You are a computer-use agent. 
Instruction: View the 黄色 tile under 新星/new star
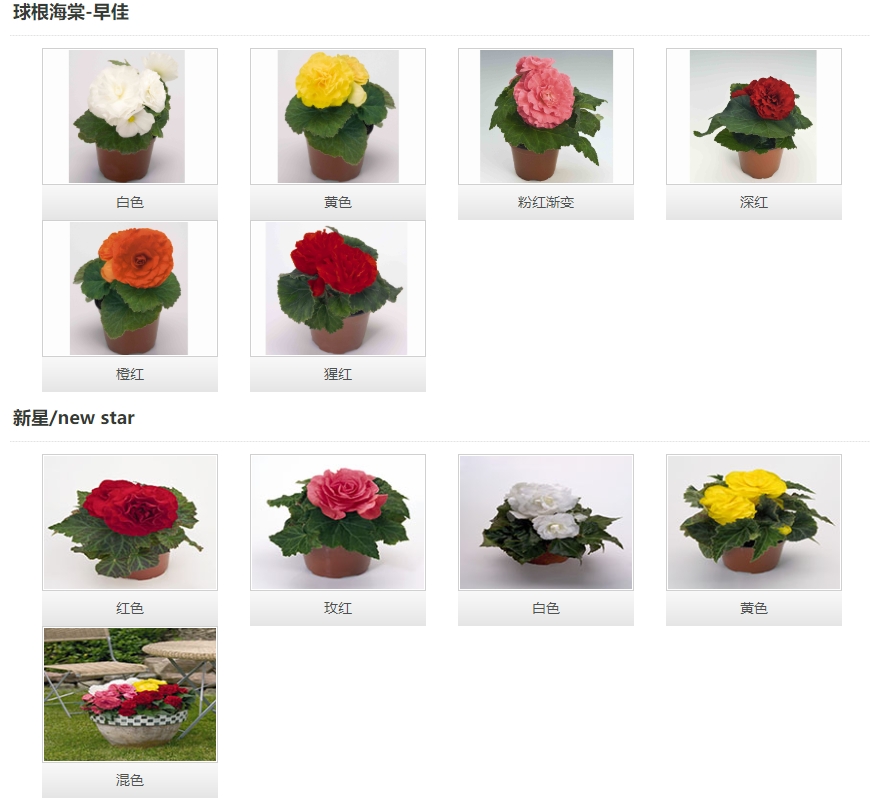coord(754,523)
